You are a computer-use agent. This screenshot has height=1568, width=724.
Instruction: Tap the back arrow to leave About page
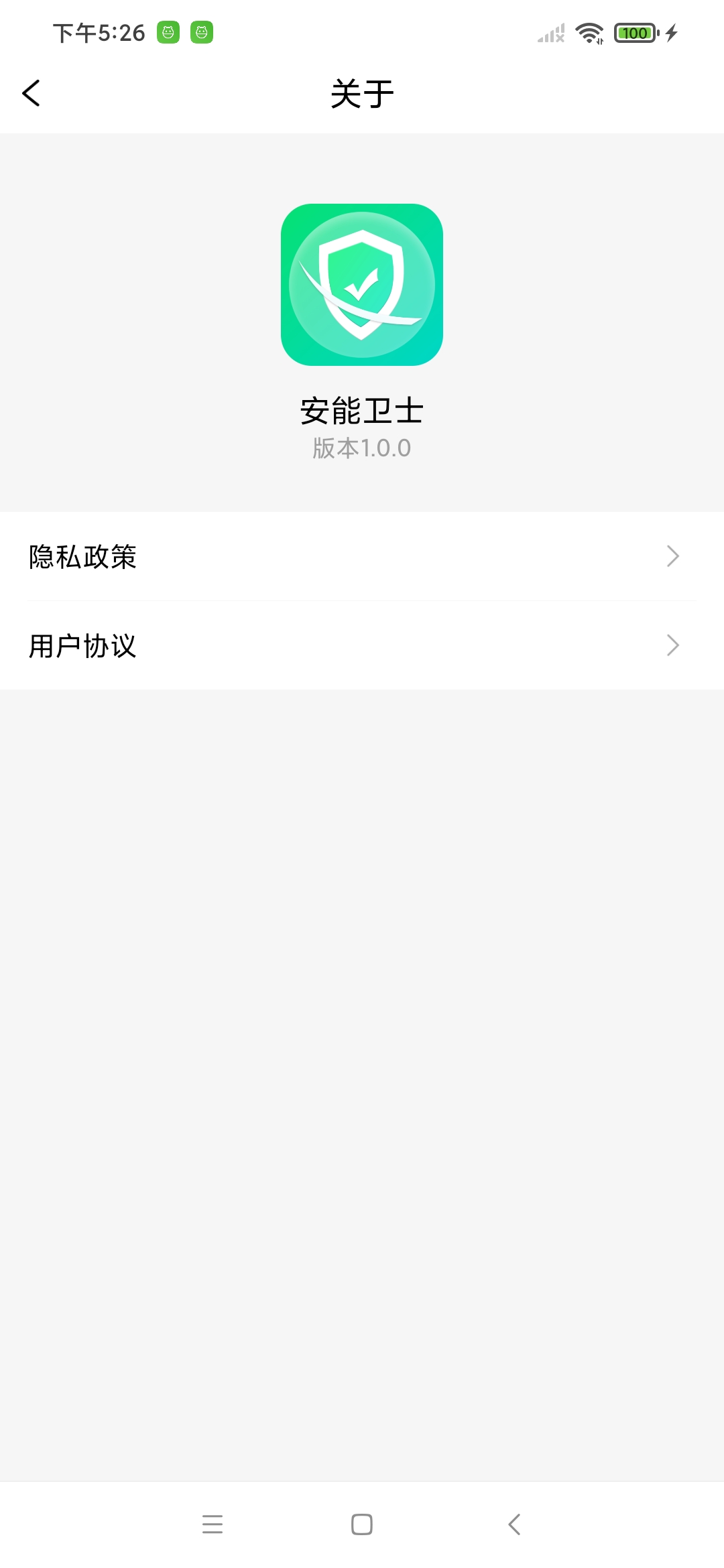coord(32,94)
